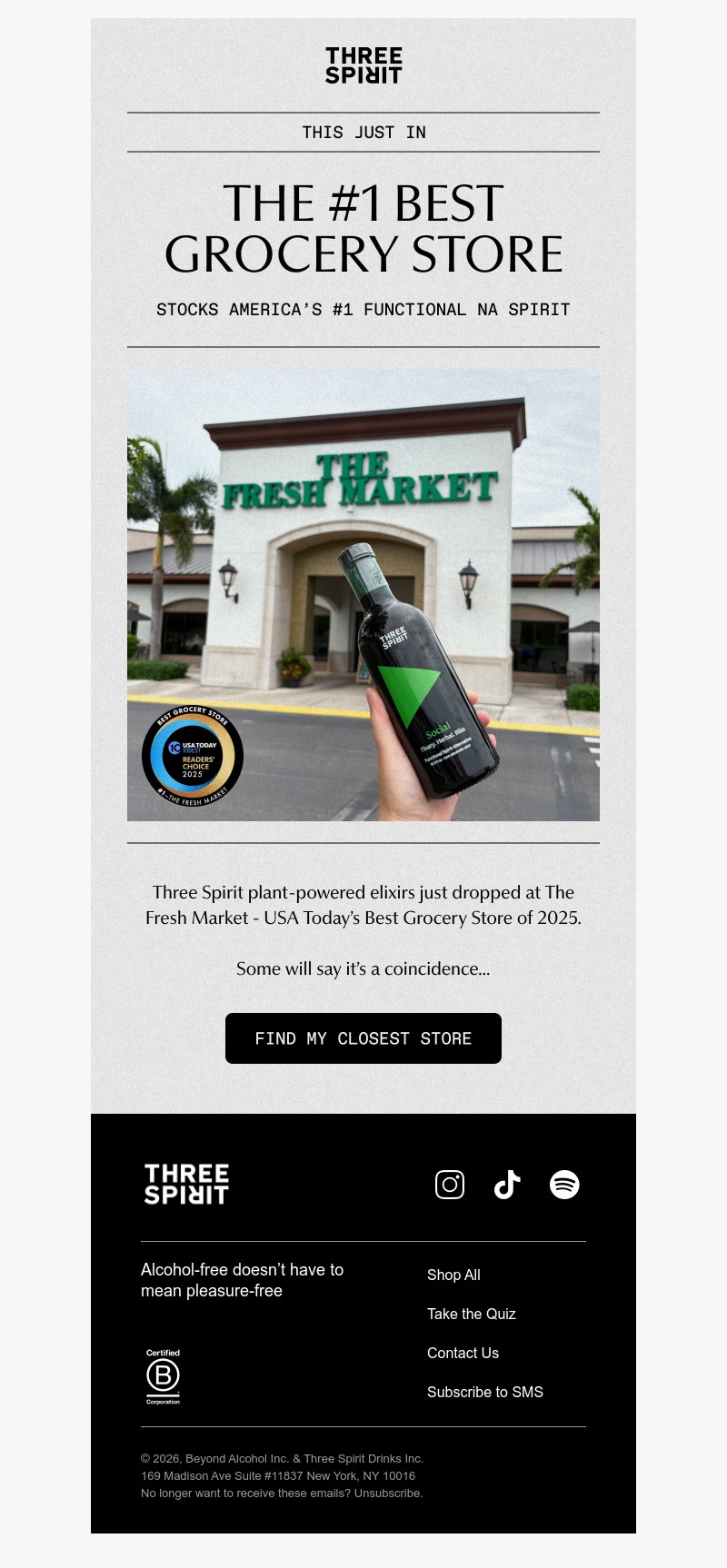This screenshot has height=1568, width=727.
Task: Select the tagline about alcohol-free pleasure
Action: point(242,1280)
